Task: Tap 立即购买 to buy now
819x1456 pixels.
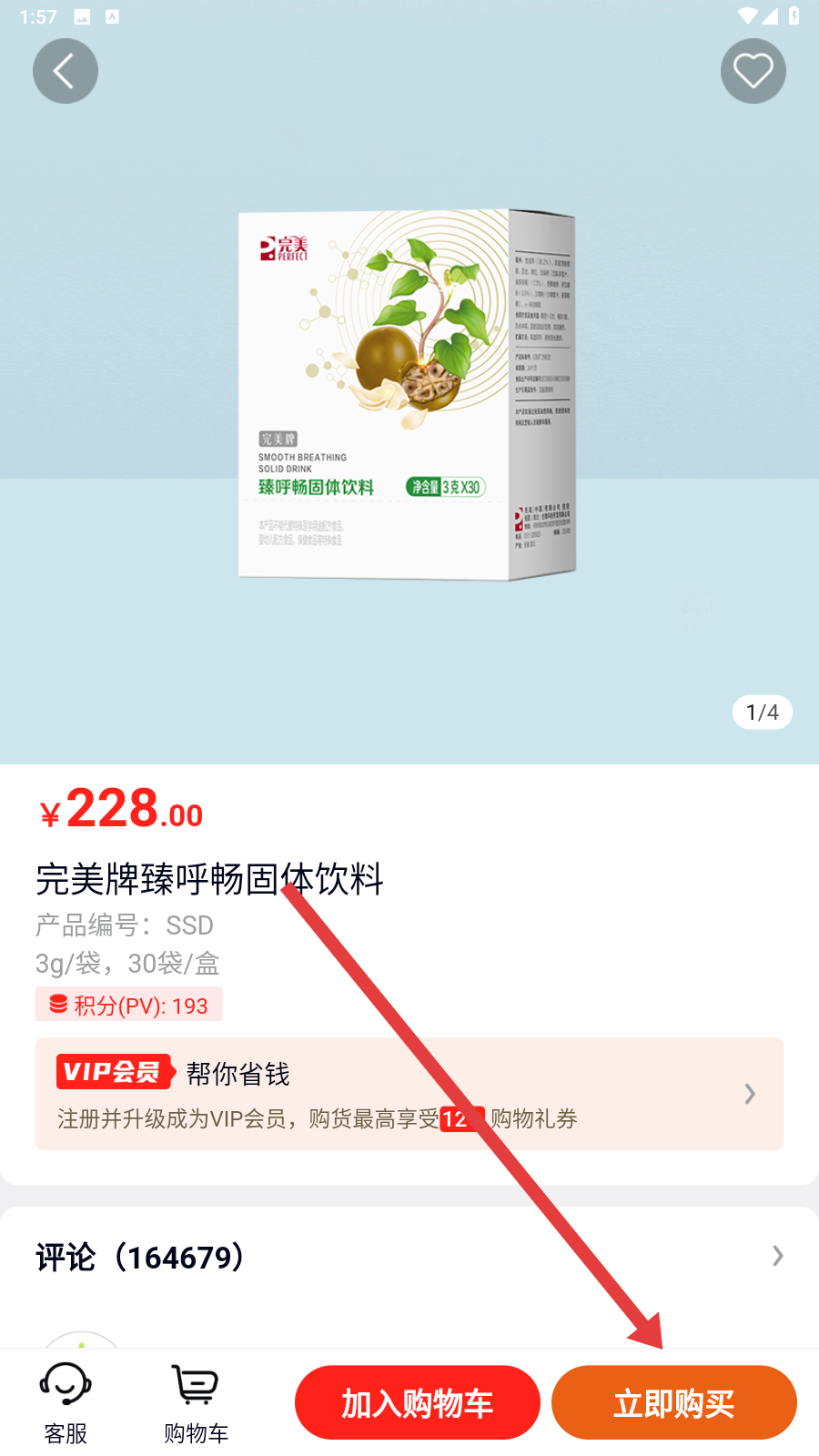Action: (x=674, y=1402)
